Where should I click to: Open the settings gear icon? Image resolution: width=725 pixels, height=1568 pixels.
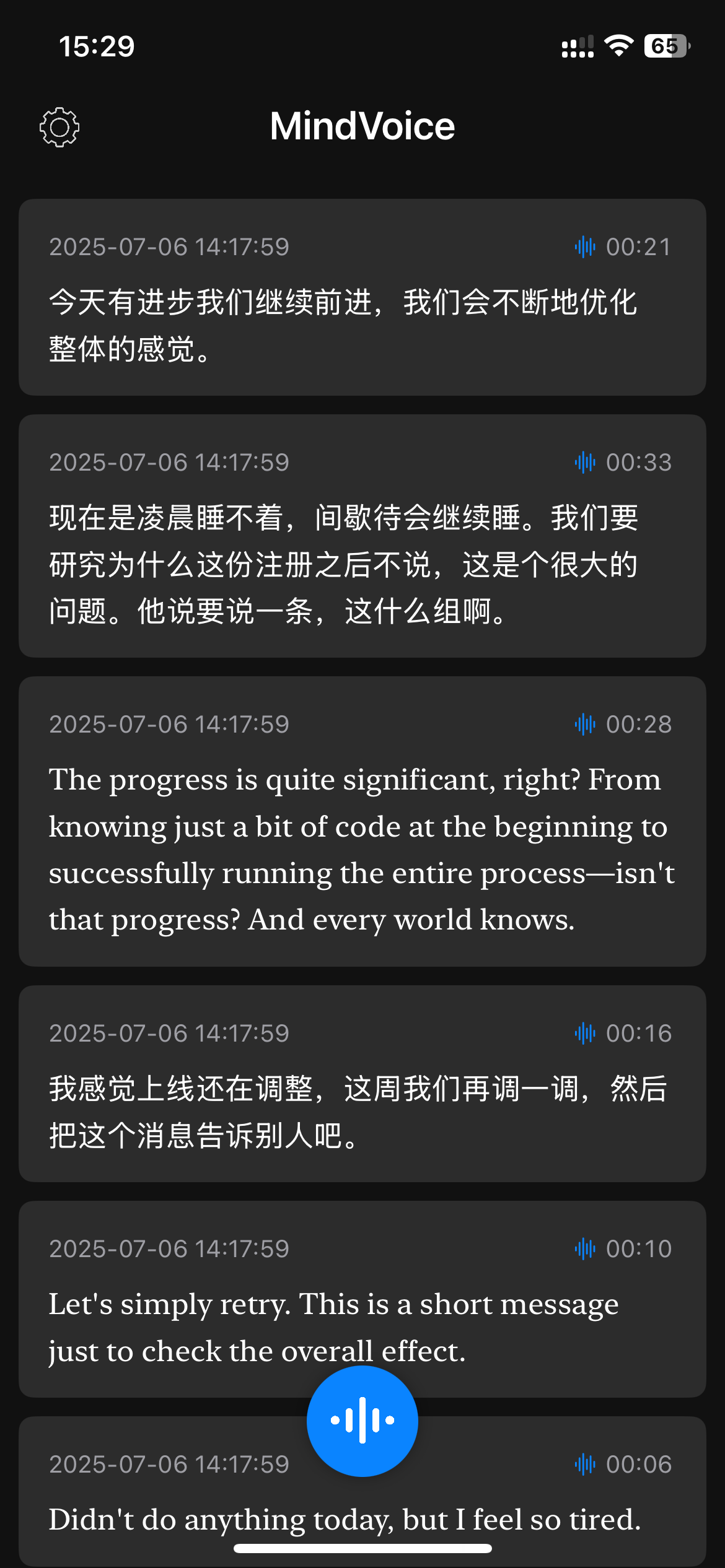[59, 127]
